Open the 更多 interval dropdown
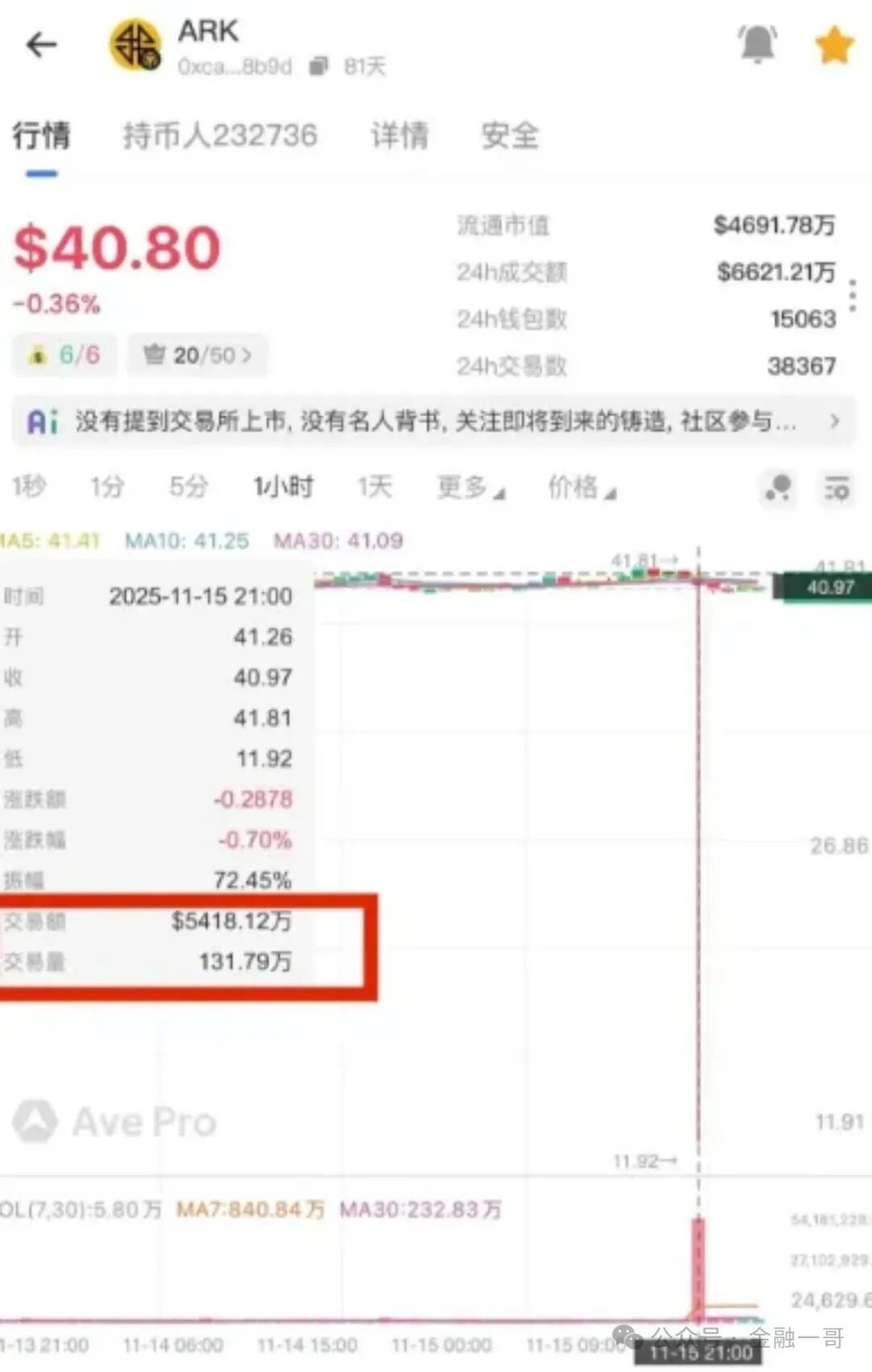The width and height of the screenshot is (872, 1372). point(470,488)
